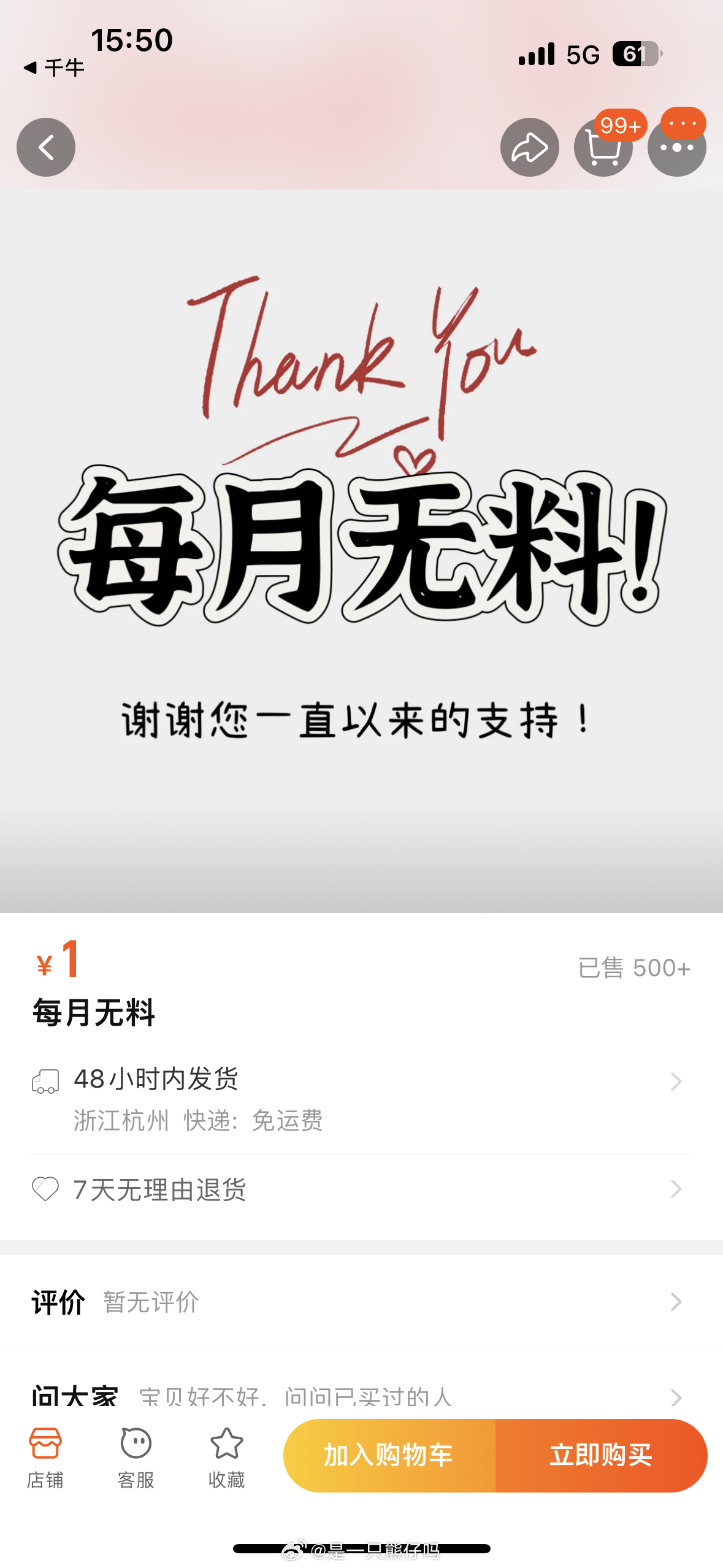Viewport: 723px width, 1568px height.
Task: Return to the 千牛 app
Action: pyautogui.click(x=54, y=67)
